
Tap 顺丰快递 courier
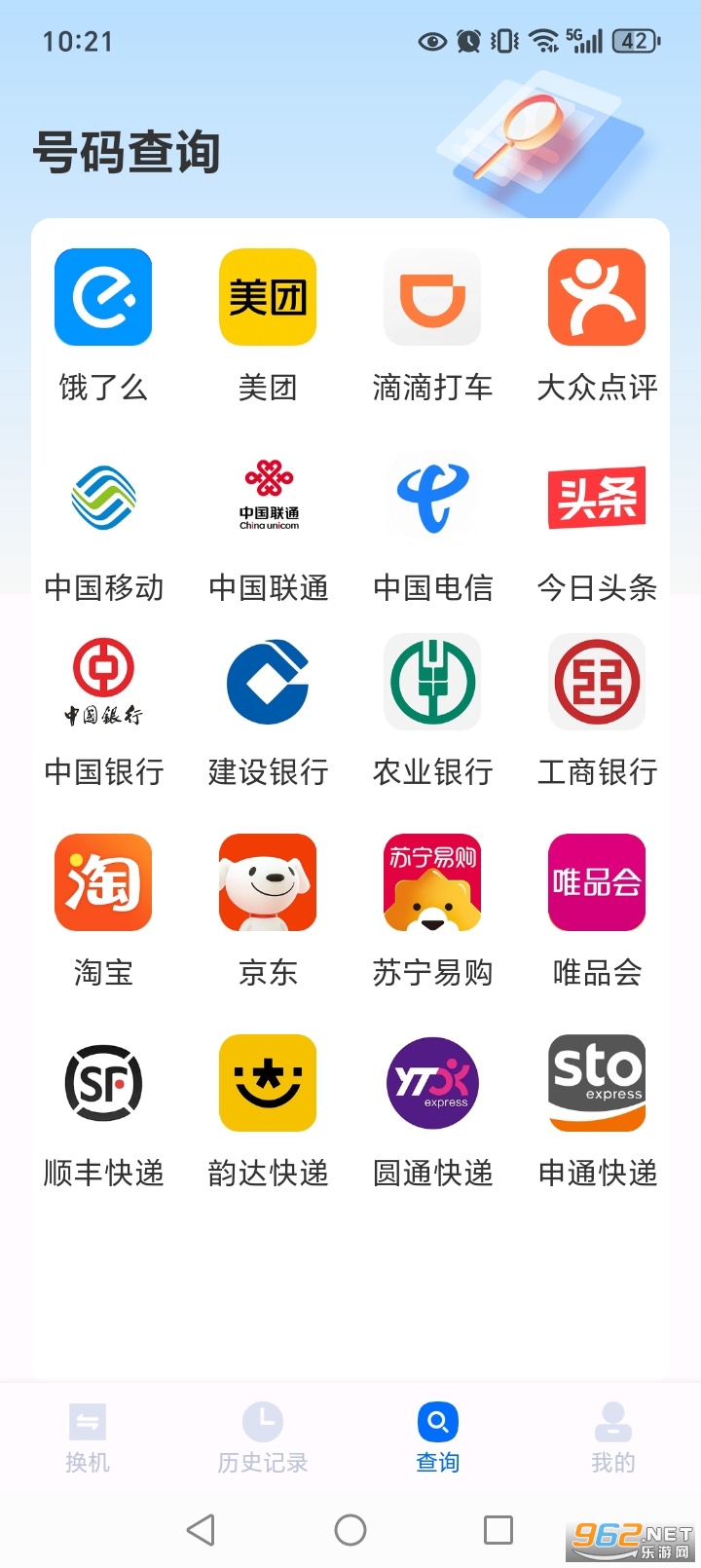pyautogui.click(x=103, y=1083)
